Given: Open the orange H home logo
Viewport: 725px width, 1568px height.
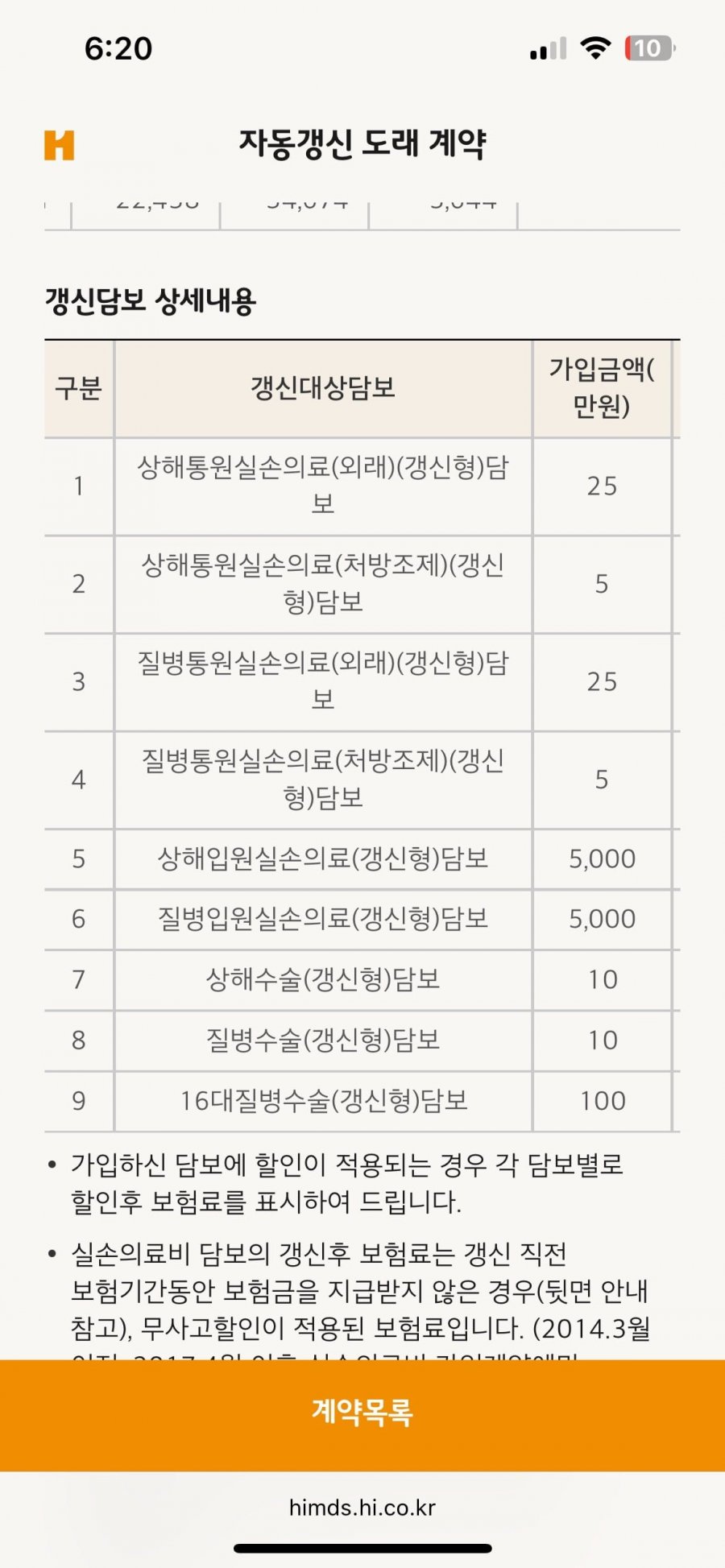Looking at the screenshot, I should coord(59,146).
